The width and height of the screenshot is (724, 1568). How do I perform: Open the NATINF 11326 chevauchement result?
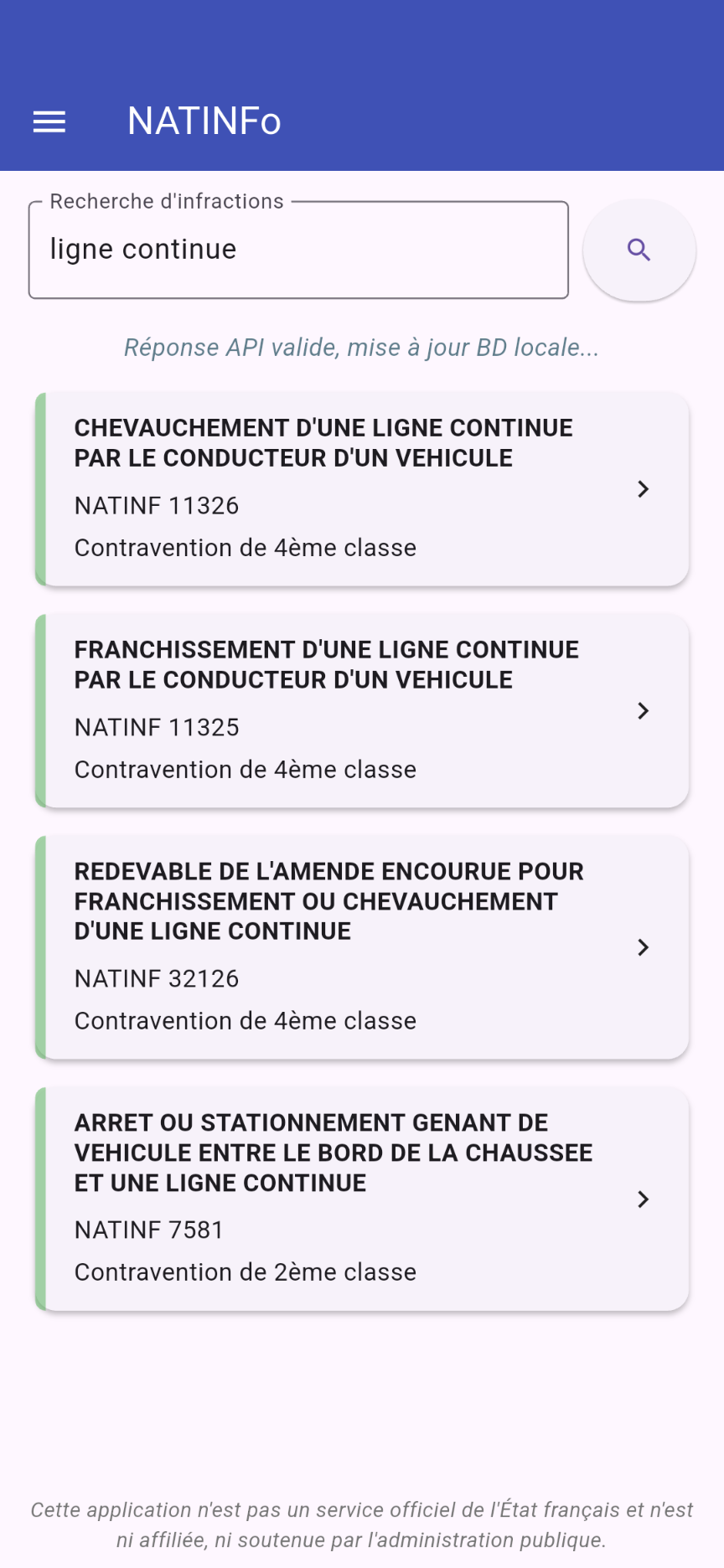[362, 489]
